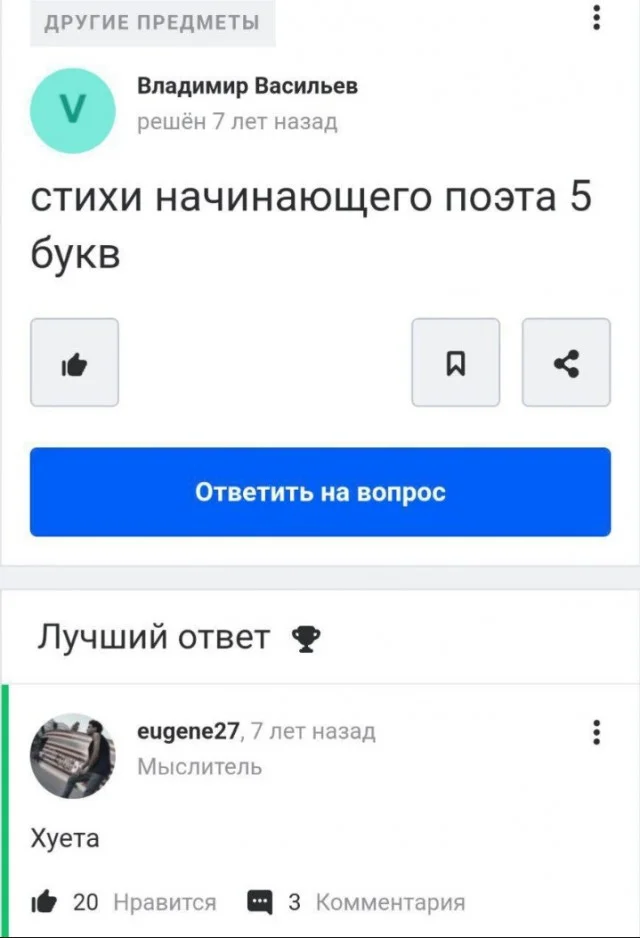Open eugene27's profile
The width and height of the screenshot is (640, 938).
(188, 732)
